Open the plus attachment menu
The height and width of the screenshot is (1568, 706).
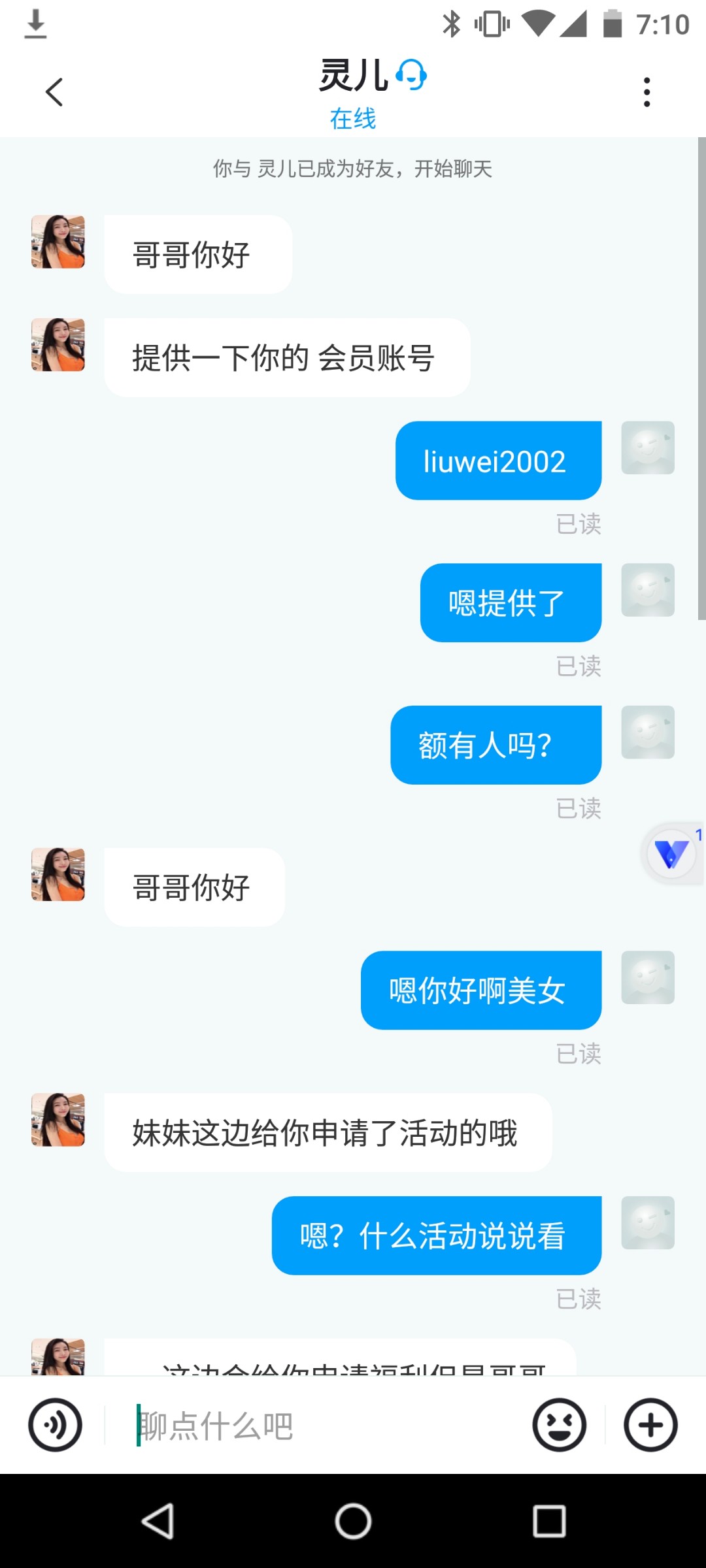click(649, 1425)
